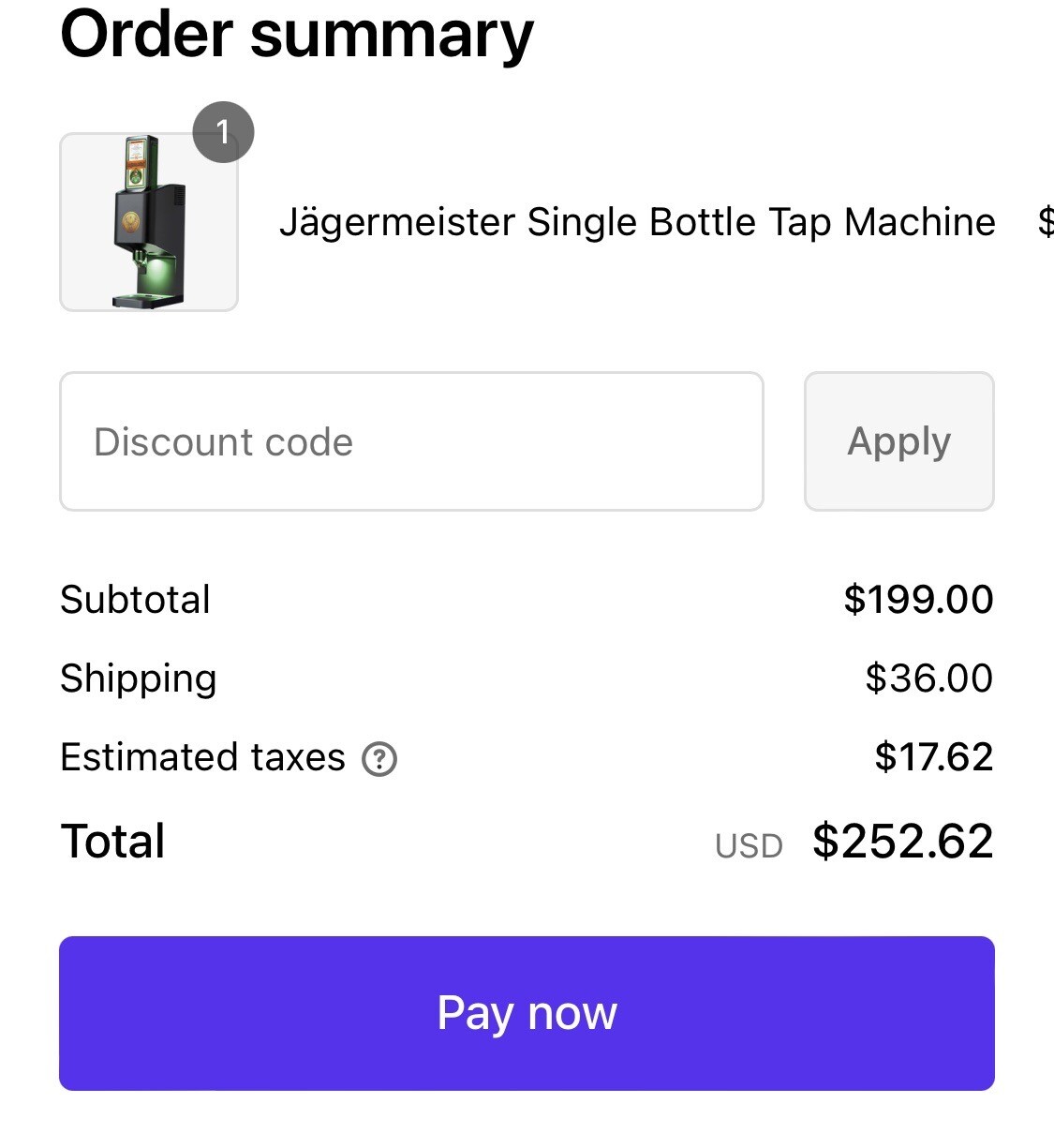Select the USD currency label
This screenshot has height=1148, width=1054.
[749, 845]
